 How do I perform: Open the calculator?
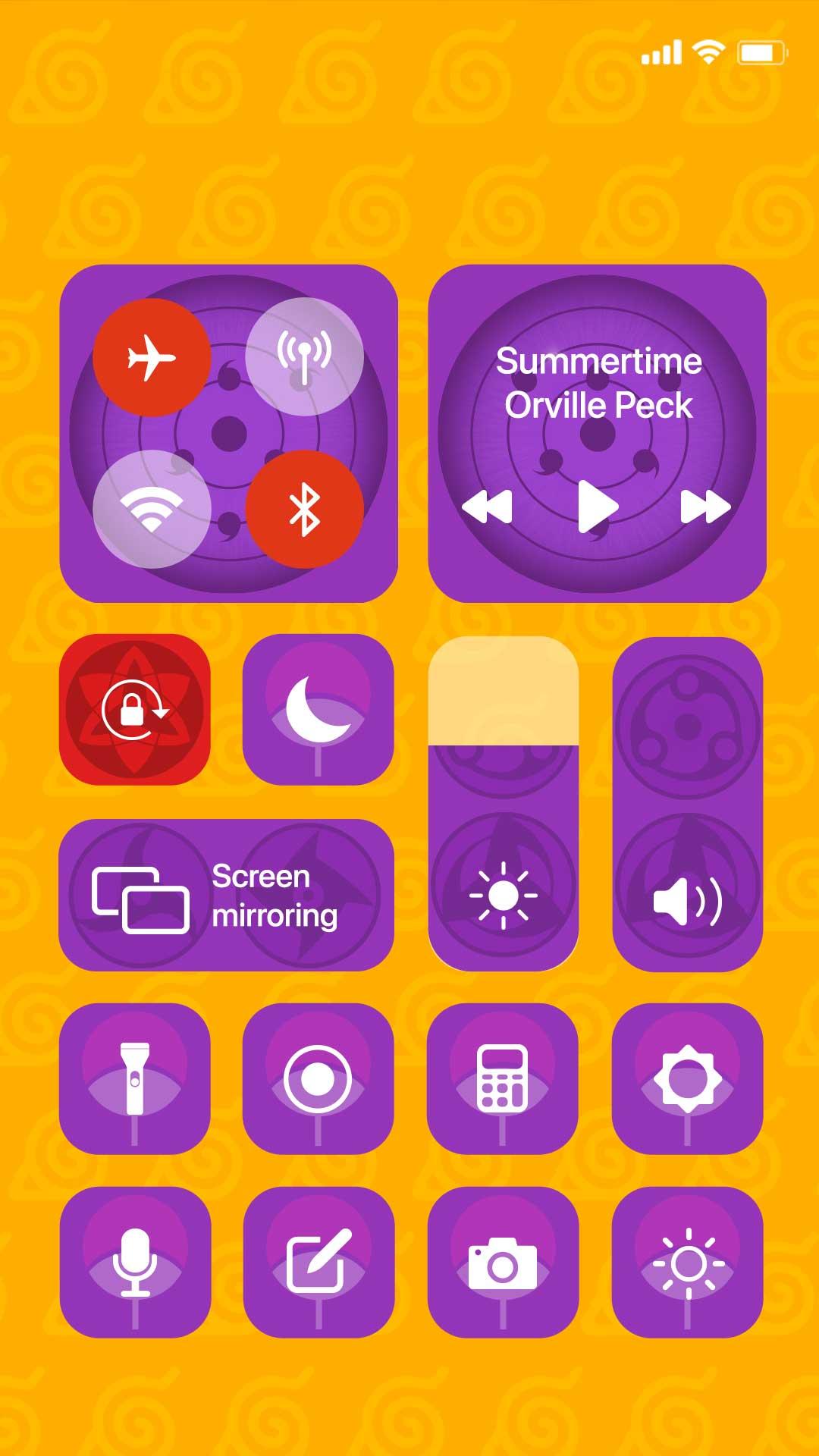[503, 1078]
